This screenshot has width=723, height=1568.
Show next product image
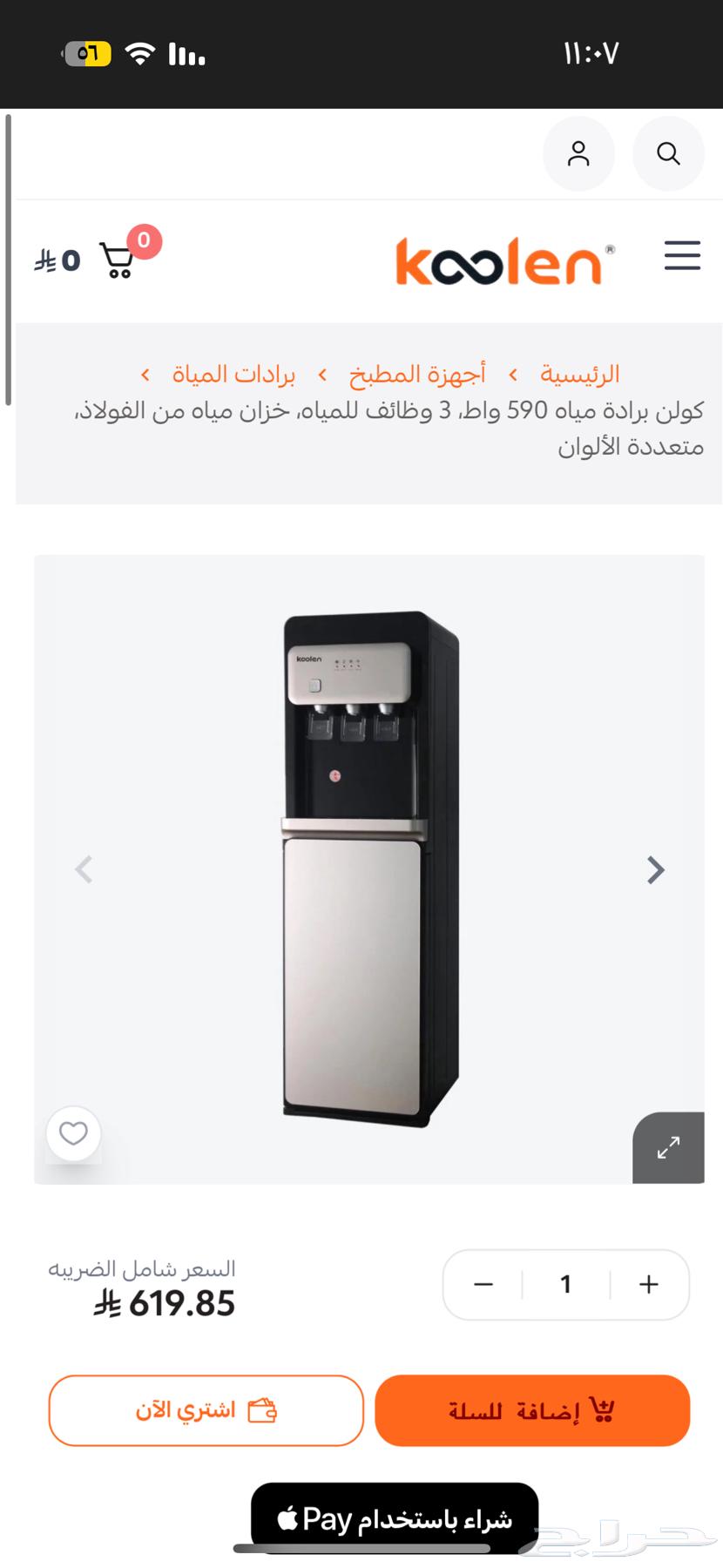[x=655, y=869]
